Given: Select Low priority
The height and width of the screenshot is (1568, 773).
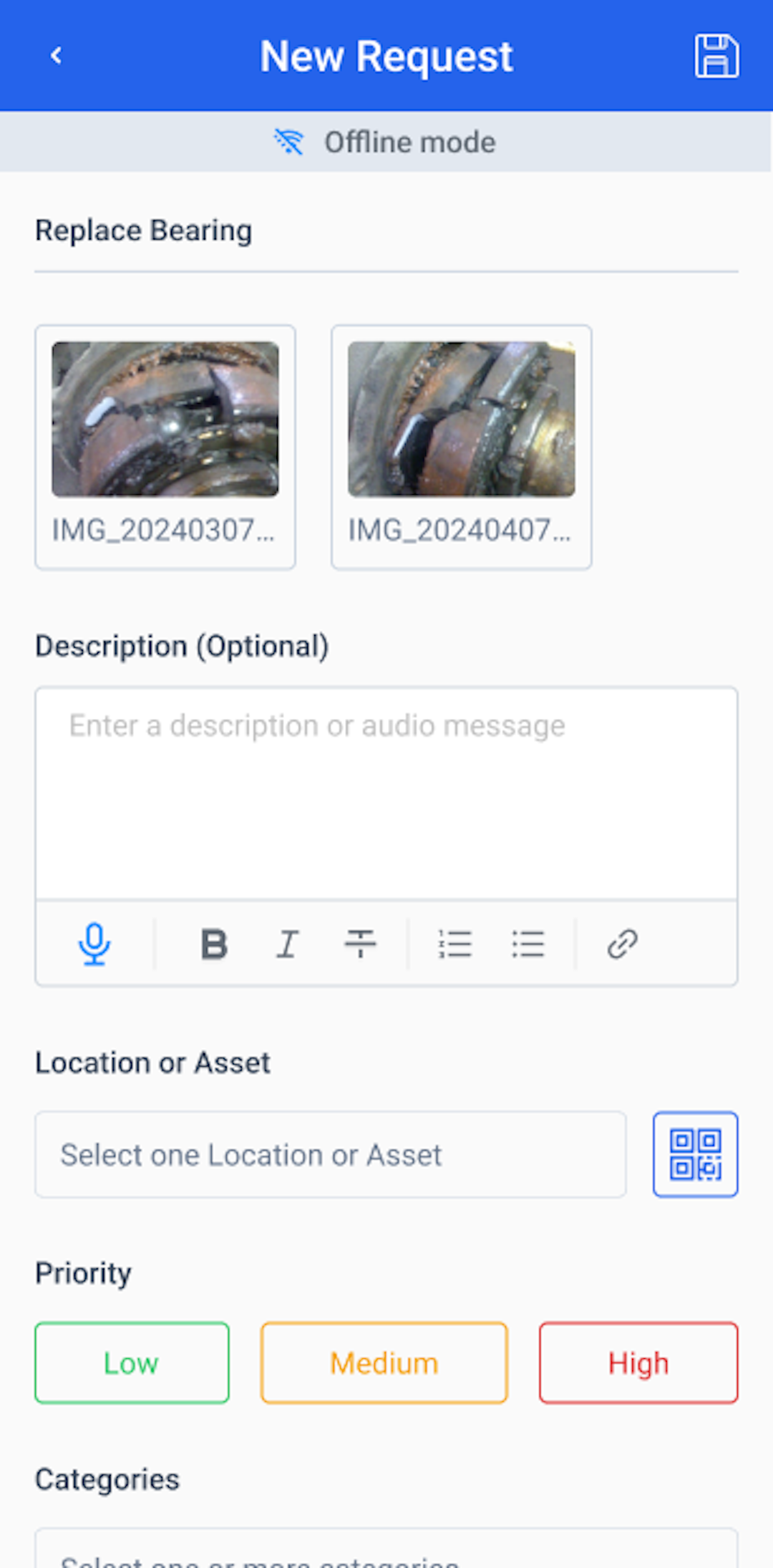Looking at the screenshot, I should [x=131, y=1363].
